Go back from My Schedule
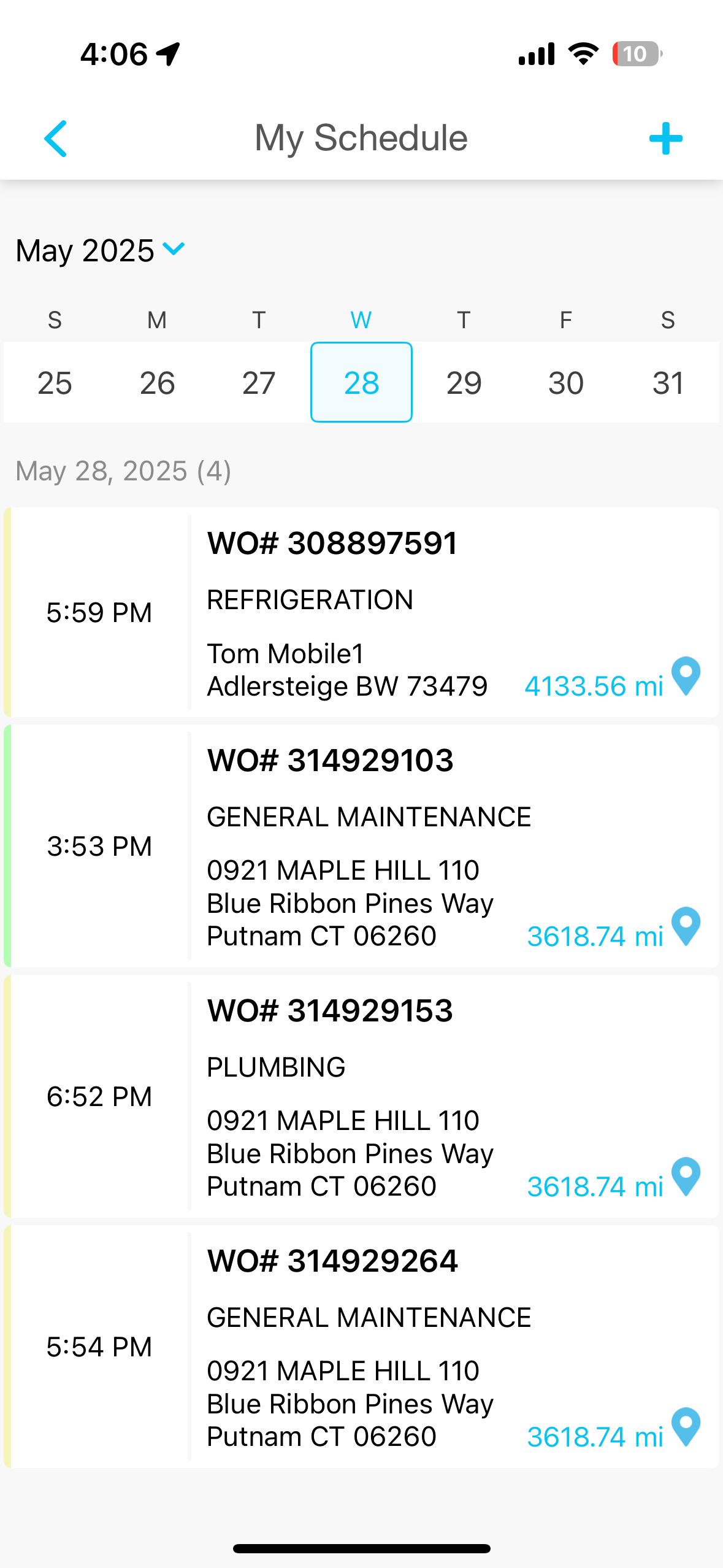Image resolution: width=723 pixels, height=1568 pixels. (56, 139)
